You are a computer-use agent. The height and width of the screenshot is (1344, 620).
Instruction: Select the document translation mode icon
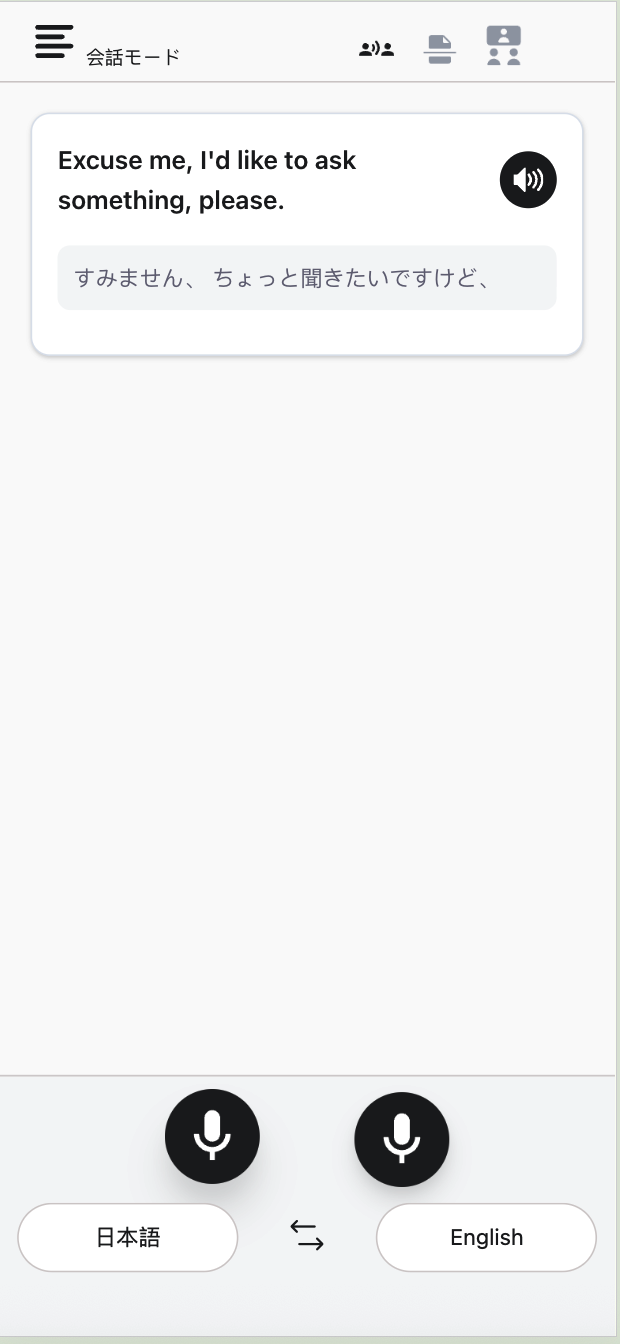coord(440,48)
